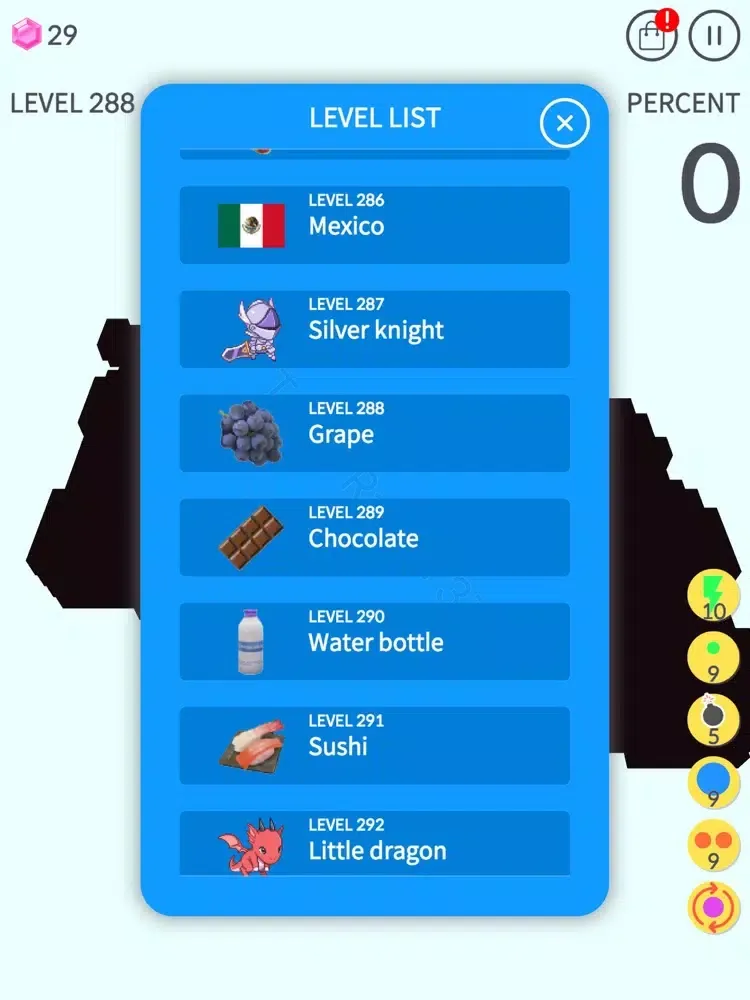
Task: Close the level list dialog
Action: point(565,123)
